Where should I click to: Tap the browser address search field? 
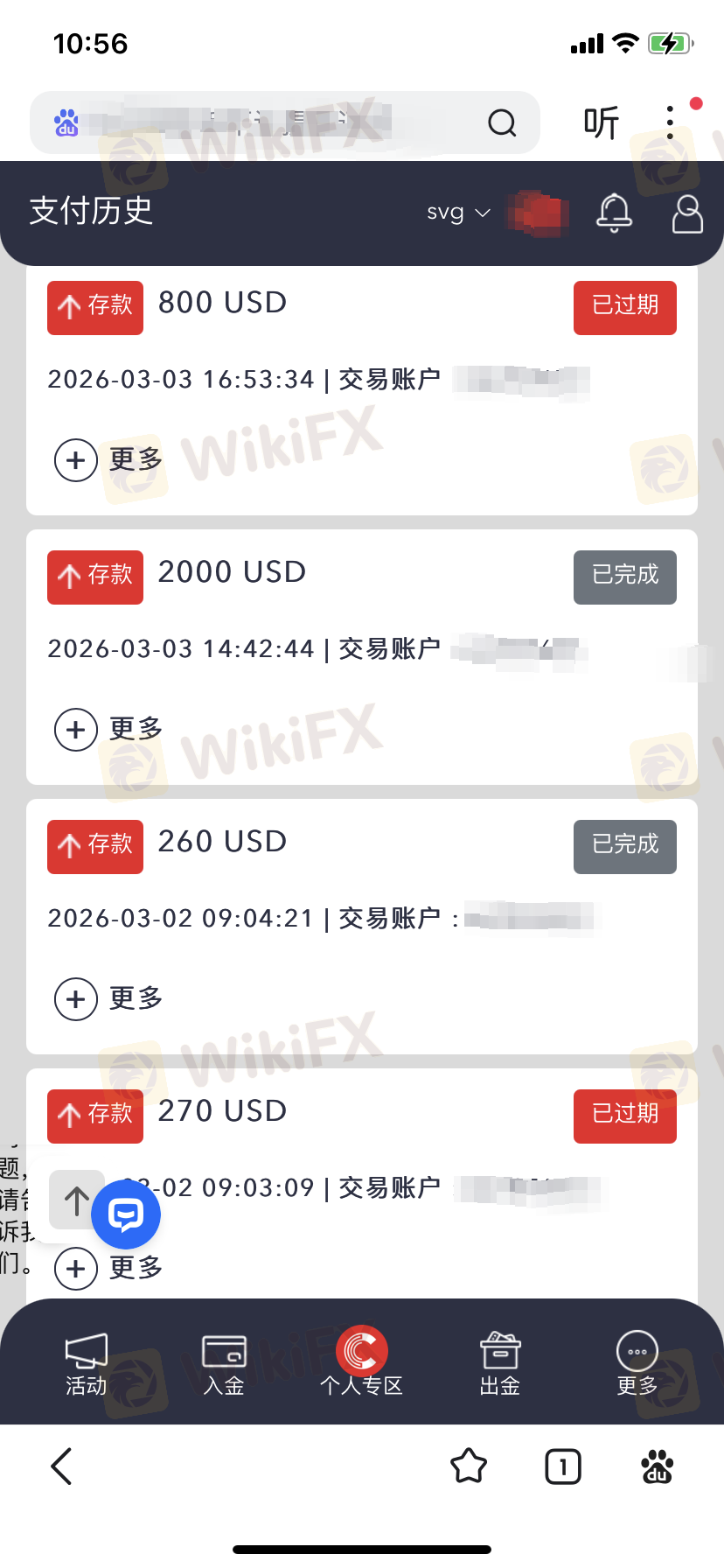click(262, 122)
